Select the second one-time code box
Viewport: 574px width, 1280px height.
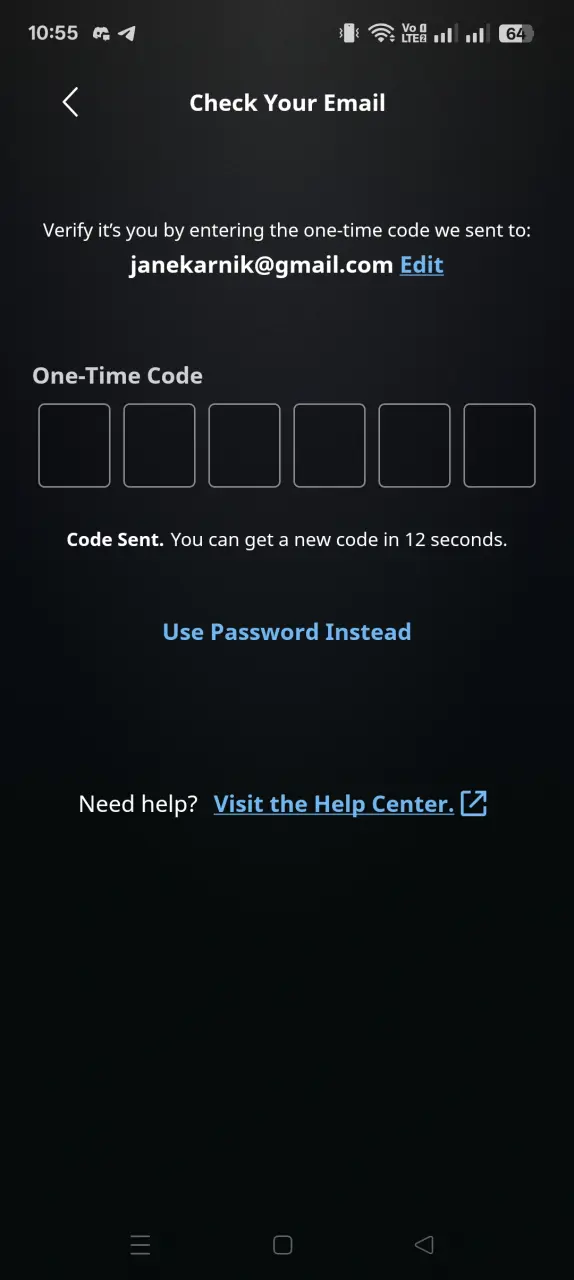[159, 446]
